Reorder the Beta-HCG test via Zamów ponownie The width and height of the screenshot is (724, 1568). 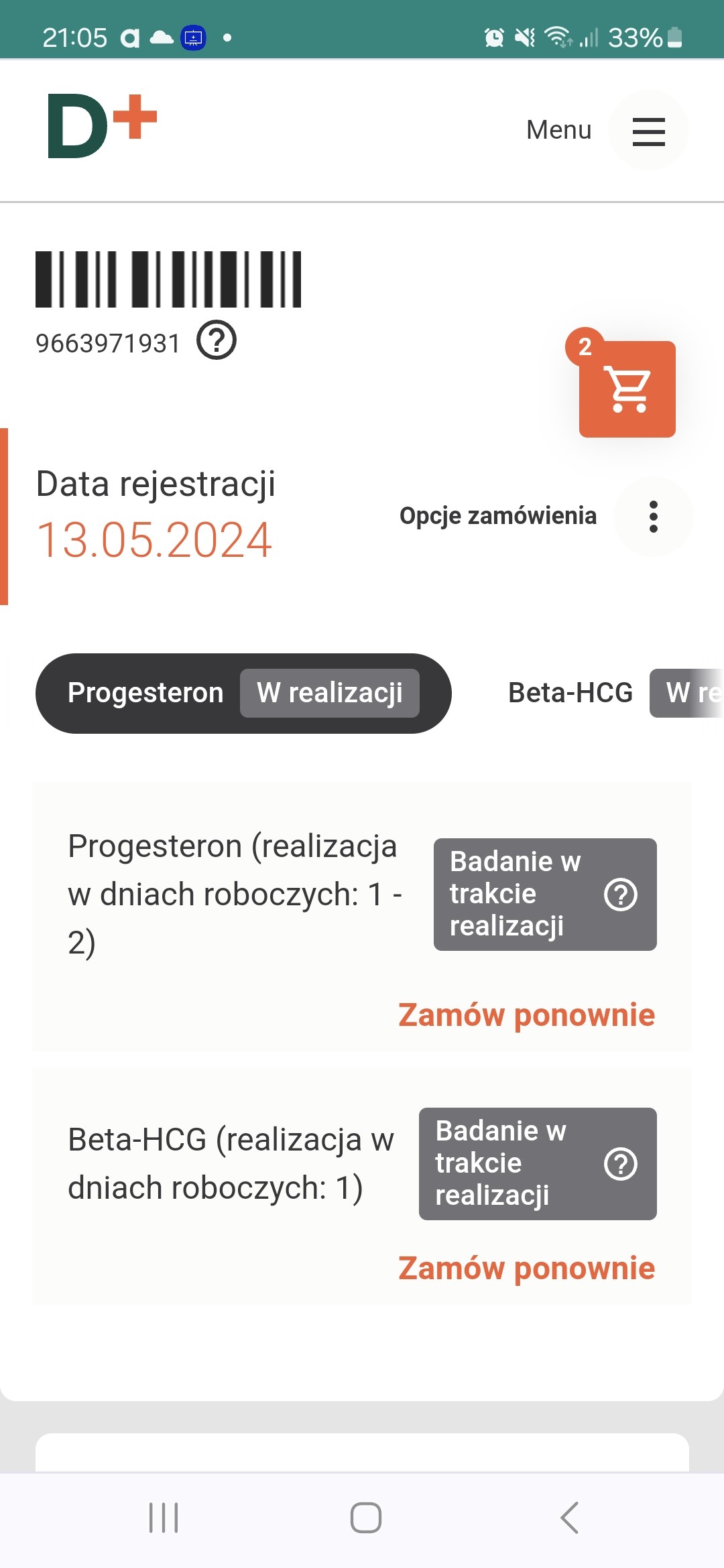526,1268
